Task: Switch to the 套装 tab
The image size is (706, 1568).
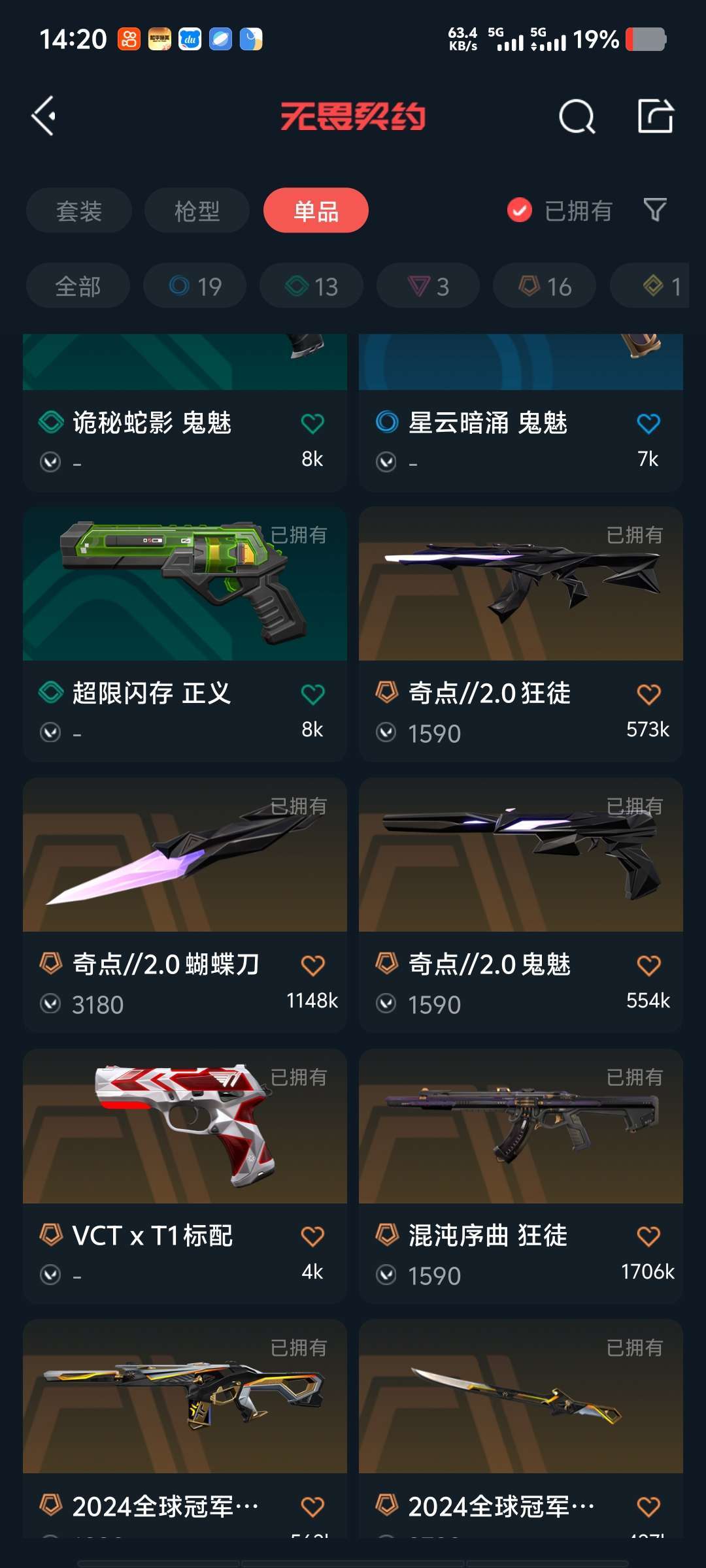Action: coord(78,210)
